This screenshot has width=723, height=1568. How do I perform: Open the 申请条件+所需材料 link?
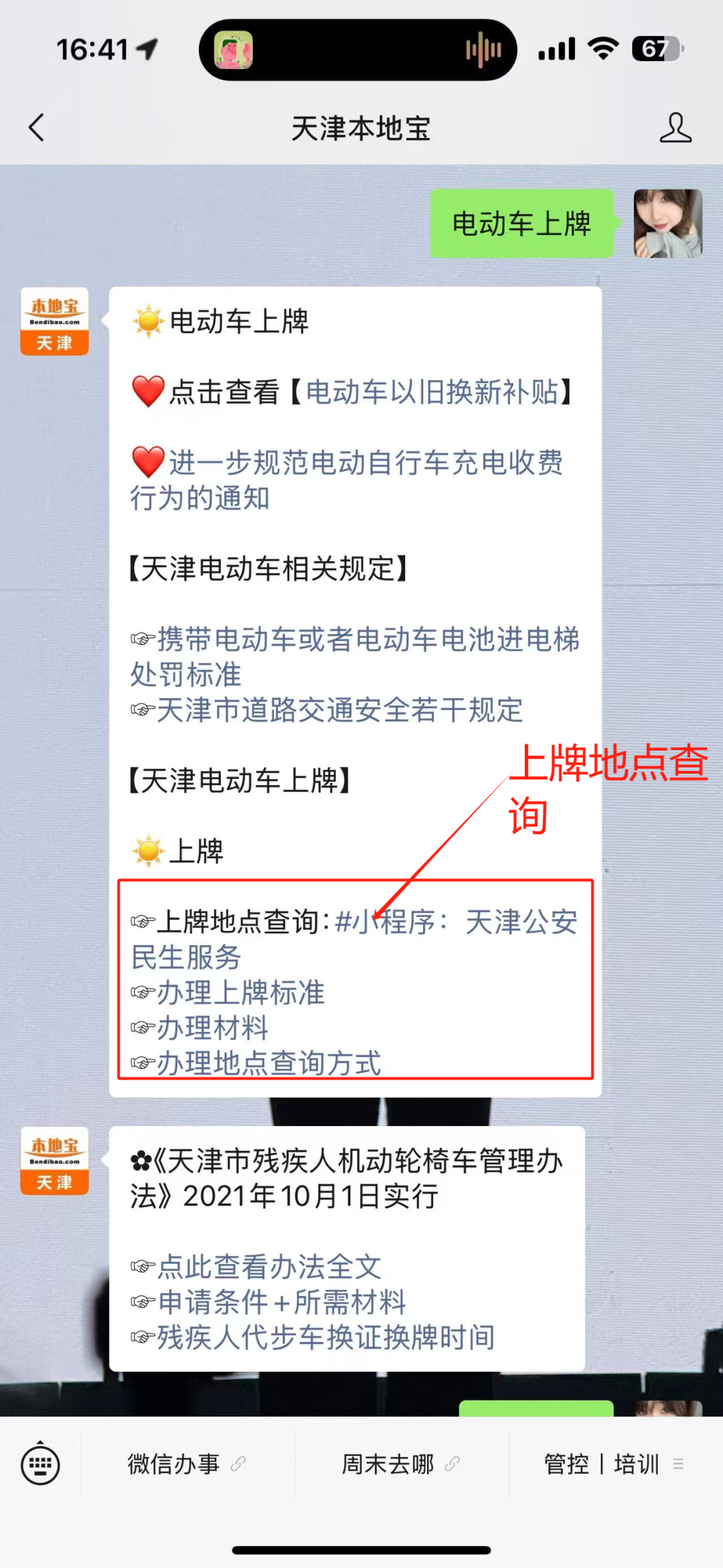(282, 1302)
